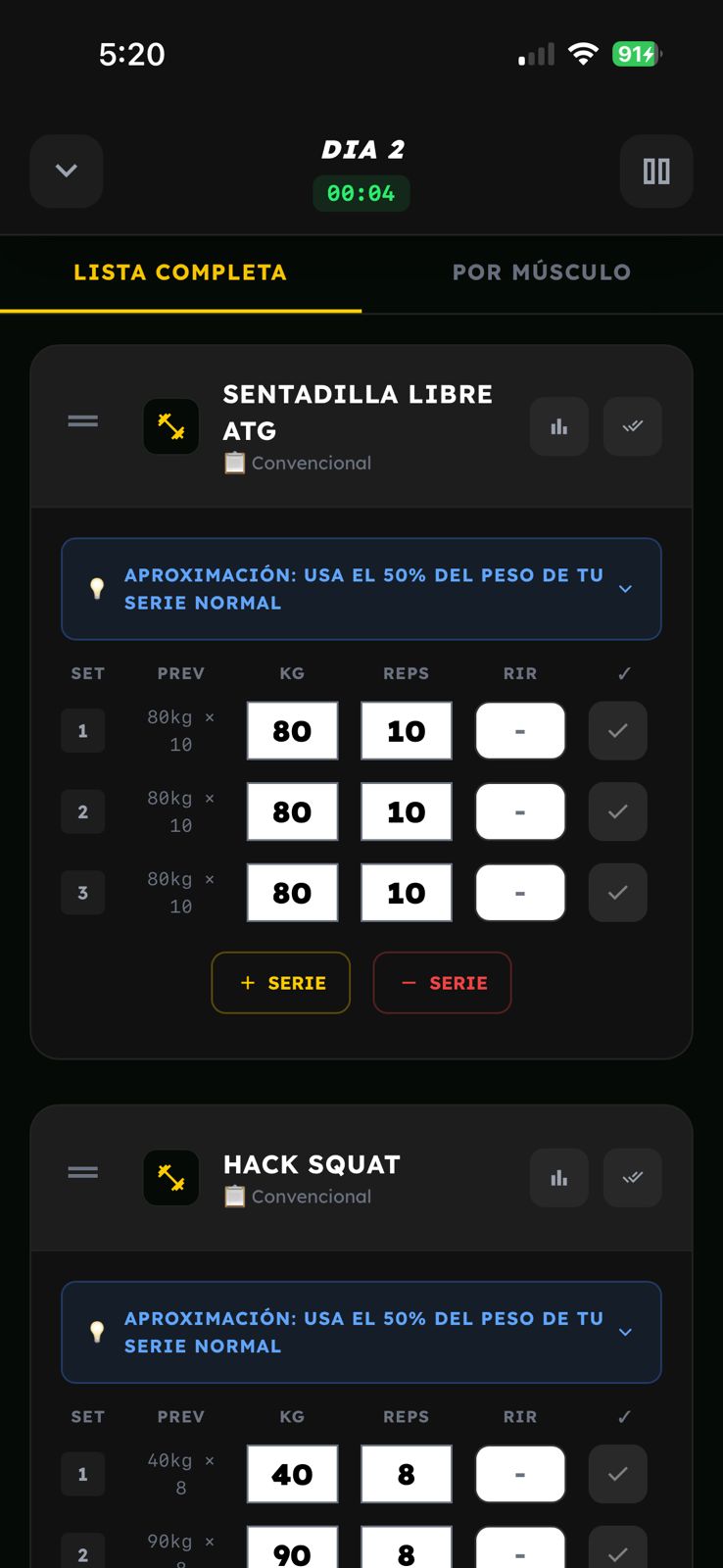This screenshot has width=723, height=1568.
Task: Tap the double-checkmark on the Hack Squat card
Action: point(632,1177)
